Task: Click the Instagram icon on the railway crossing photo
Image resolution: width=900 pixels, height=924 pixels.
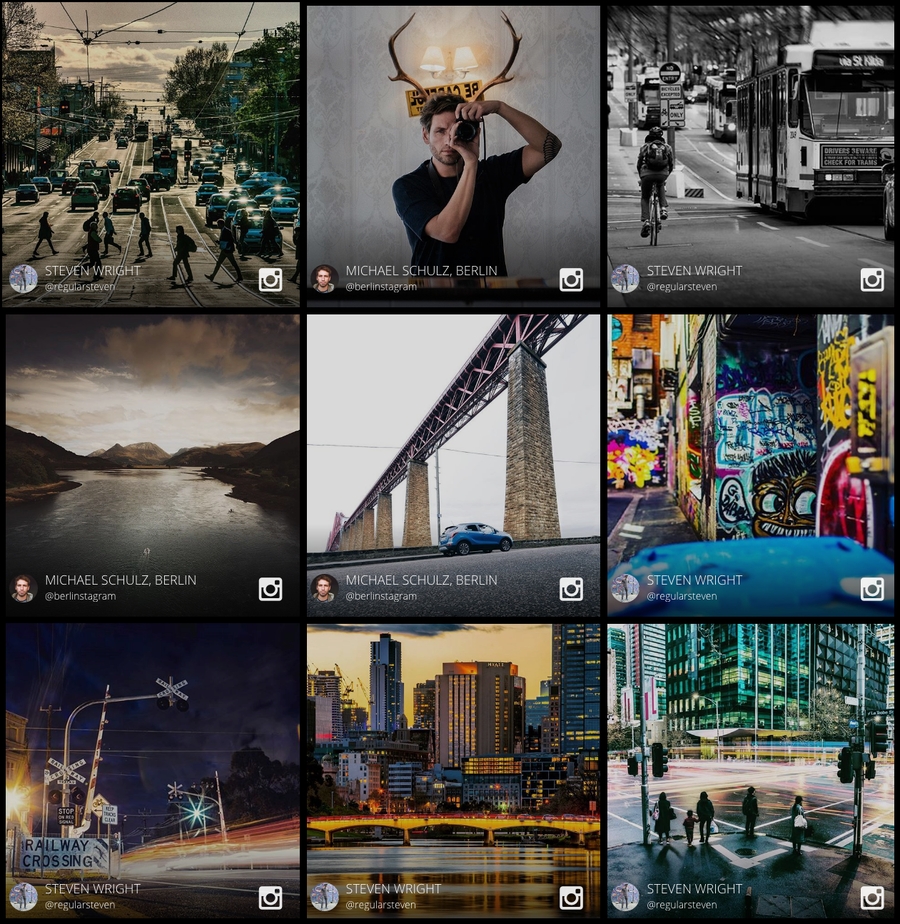Action: click(271, 897)
